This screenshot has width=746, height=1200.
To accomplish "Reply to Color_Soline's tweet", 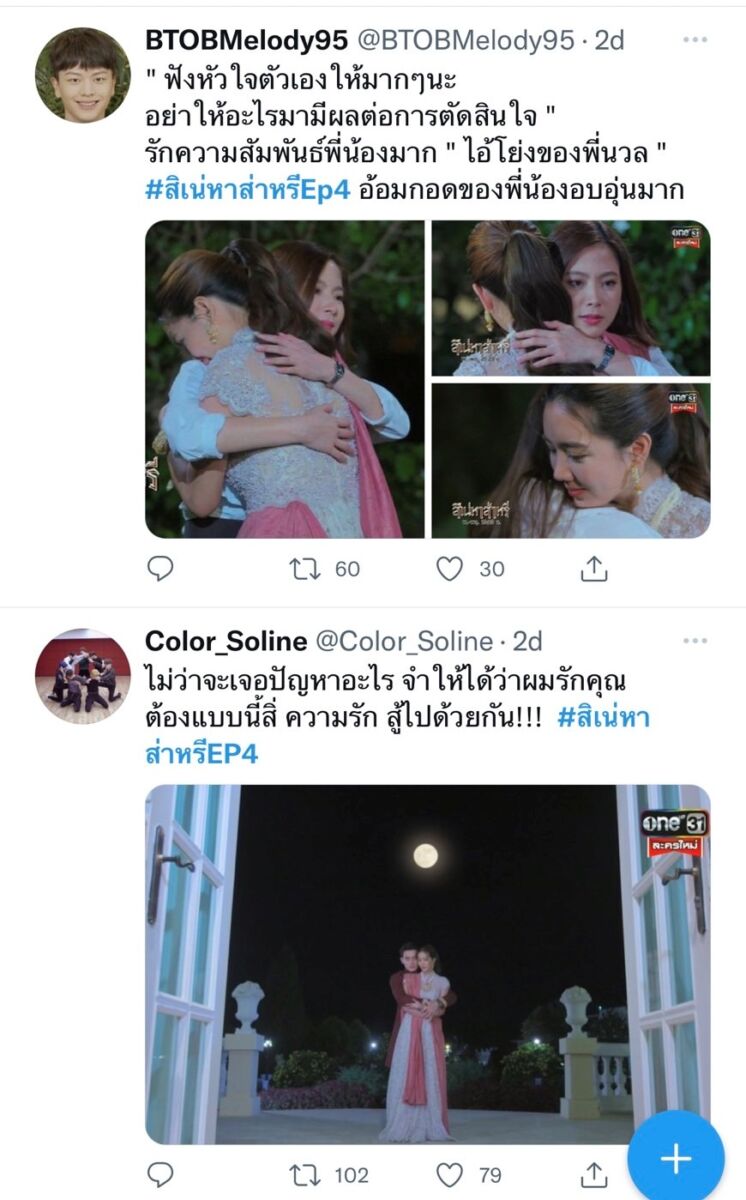I will (x=160, y=1174).
